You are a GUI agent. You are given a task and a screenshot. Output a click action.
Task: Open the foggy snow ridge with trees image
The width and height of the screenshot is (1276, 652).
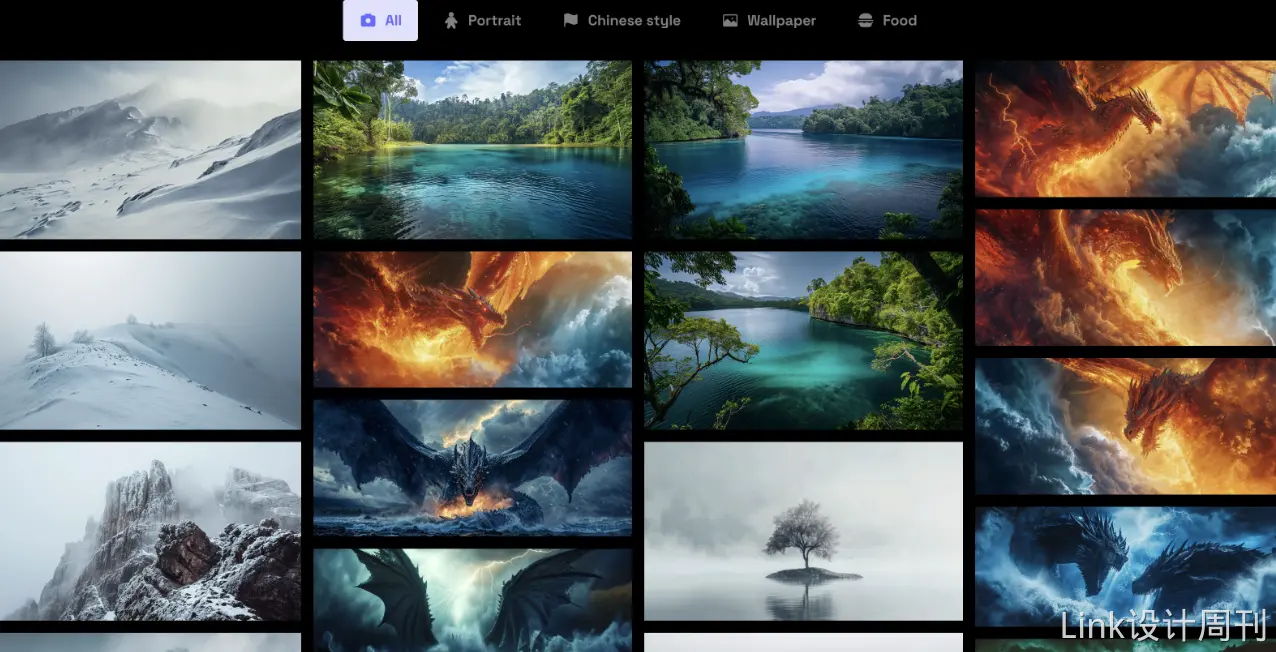150,340
